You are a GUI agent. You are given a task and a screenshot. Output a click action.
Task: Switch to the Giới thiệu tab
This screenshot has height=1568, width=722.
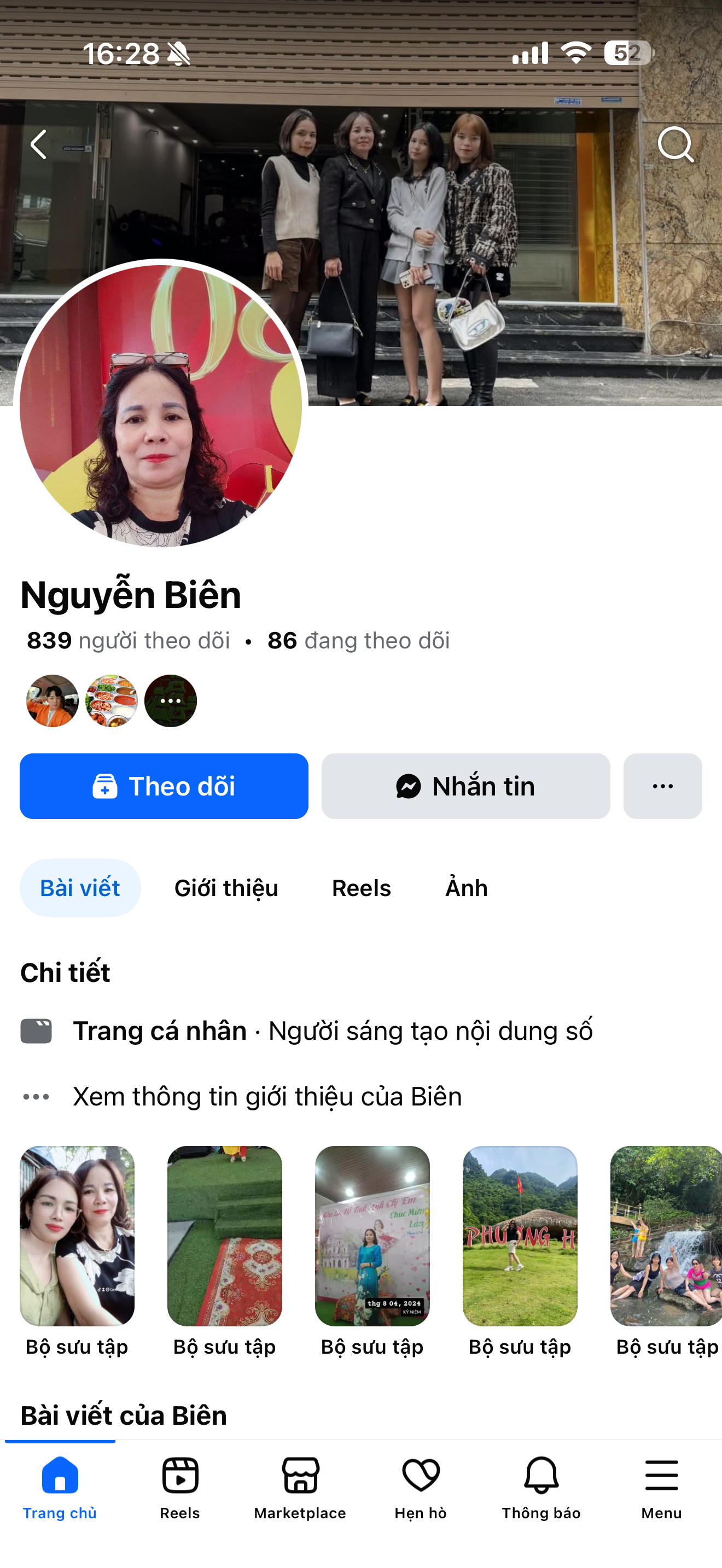pyautogui.click(x=226, y=888)
